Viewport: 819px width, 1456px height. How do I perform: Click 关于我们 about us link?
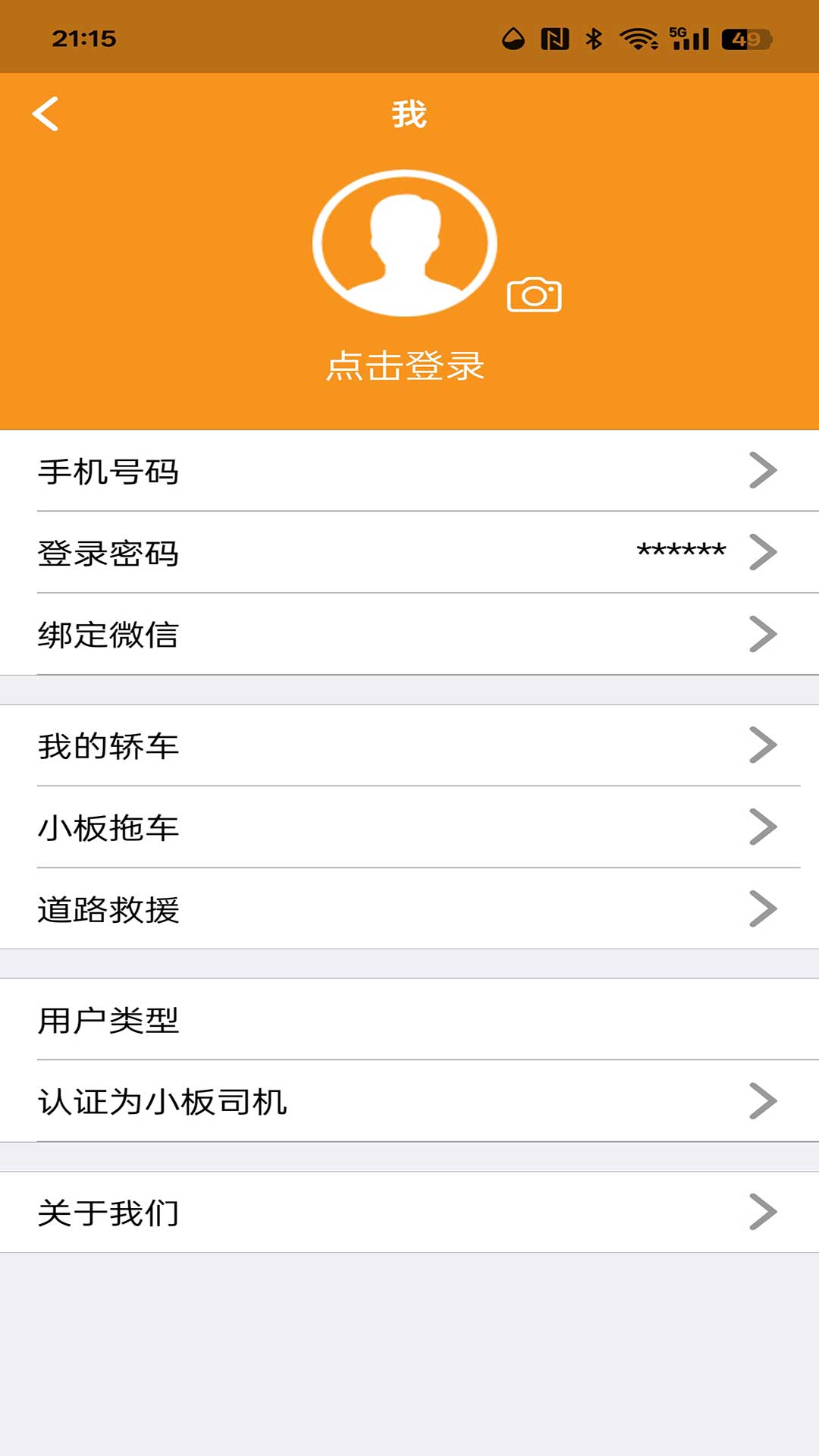409,1210
